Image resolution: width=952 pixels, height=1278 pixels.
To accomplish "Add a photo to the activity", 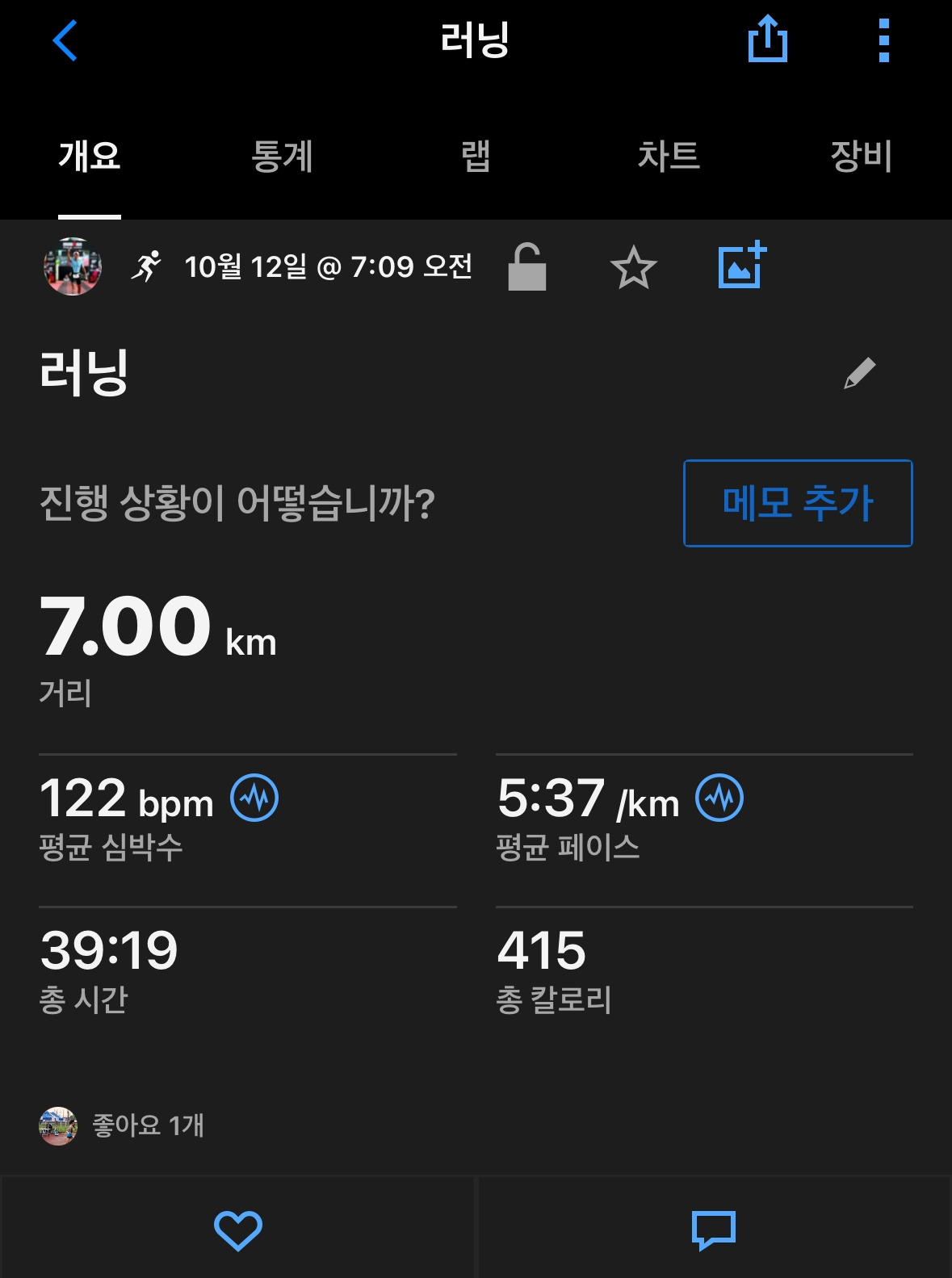I will pos(742,265).
